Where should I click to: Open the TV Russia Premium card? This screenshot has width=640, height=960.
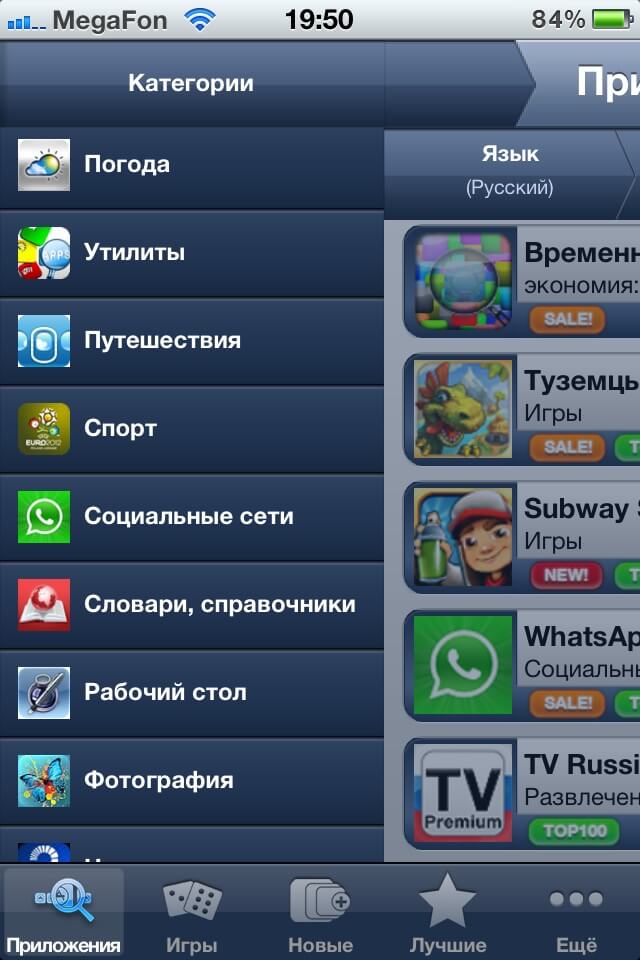tap(522, 794)
